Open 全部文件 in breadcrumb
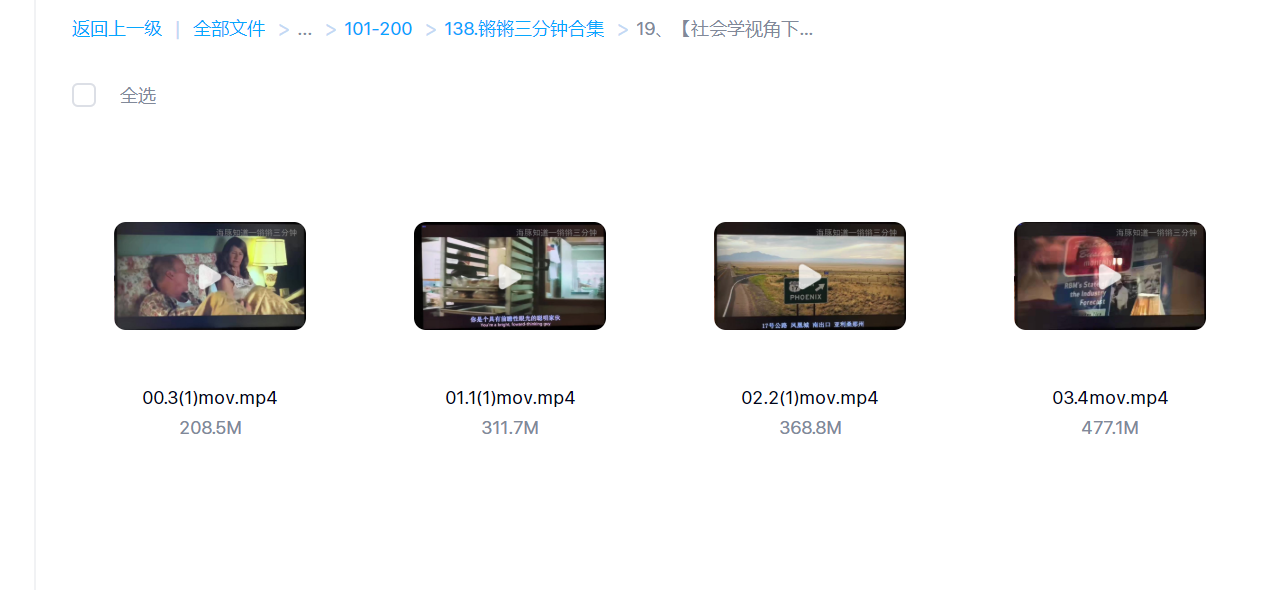 click(229, 29)
